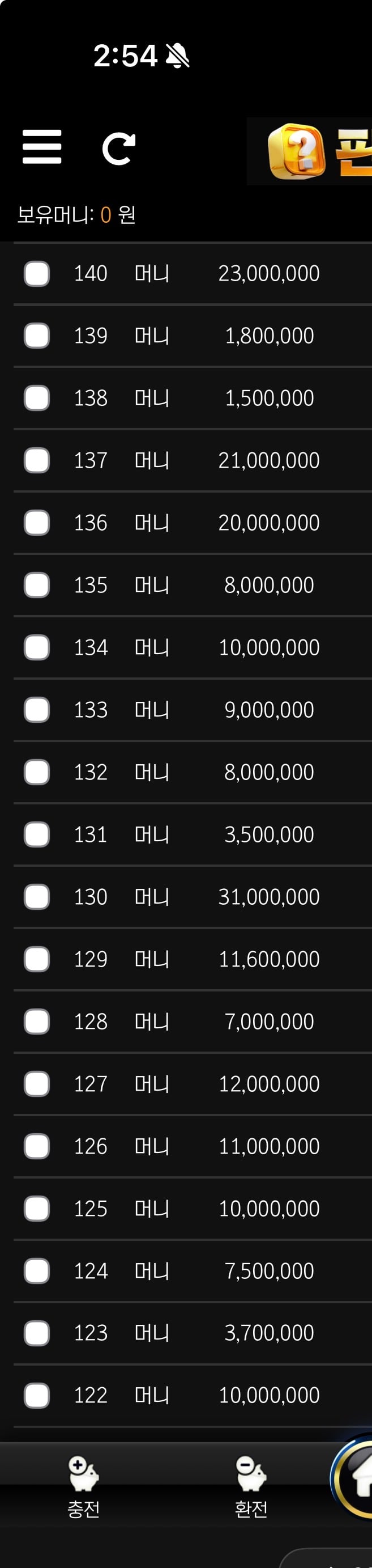Viewport: 372px width, 1568px height.
Task: Tap the refresh icon
Action: [x=118, y=149]
